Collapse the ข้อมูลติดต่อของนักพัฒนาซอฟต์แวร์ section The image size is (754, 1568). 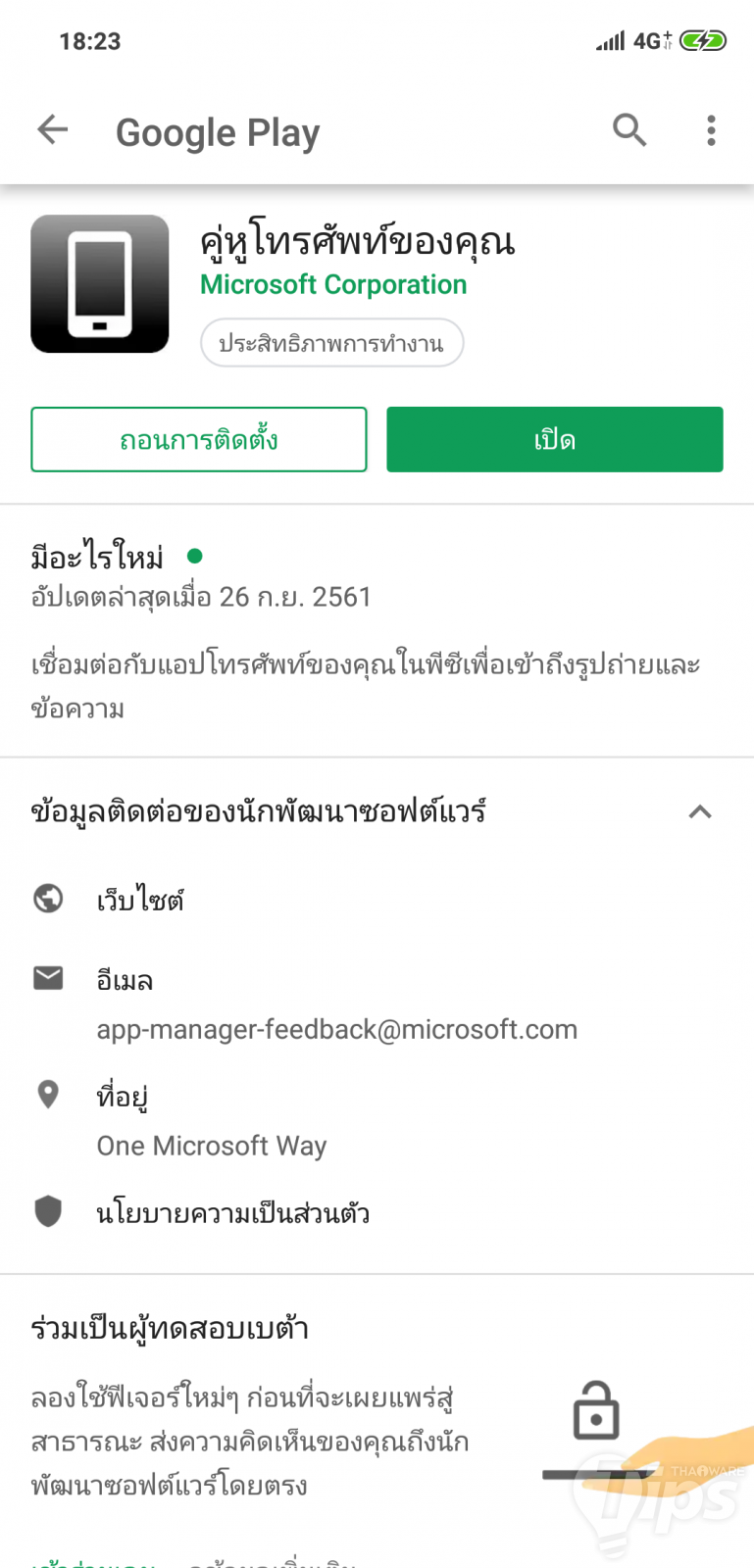(699, 811)
